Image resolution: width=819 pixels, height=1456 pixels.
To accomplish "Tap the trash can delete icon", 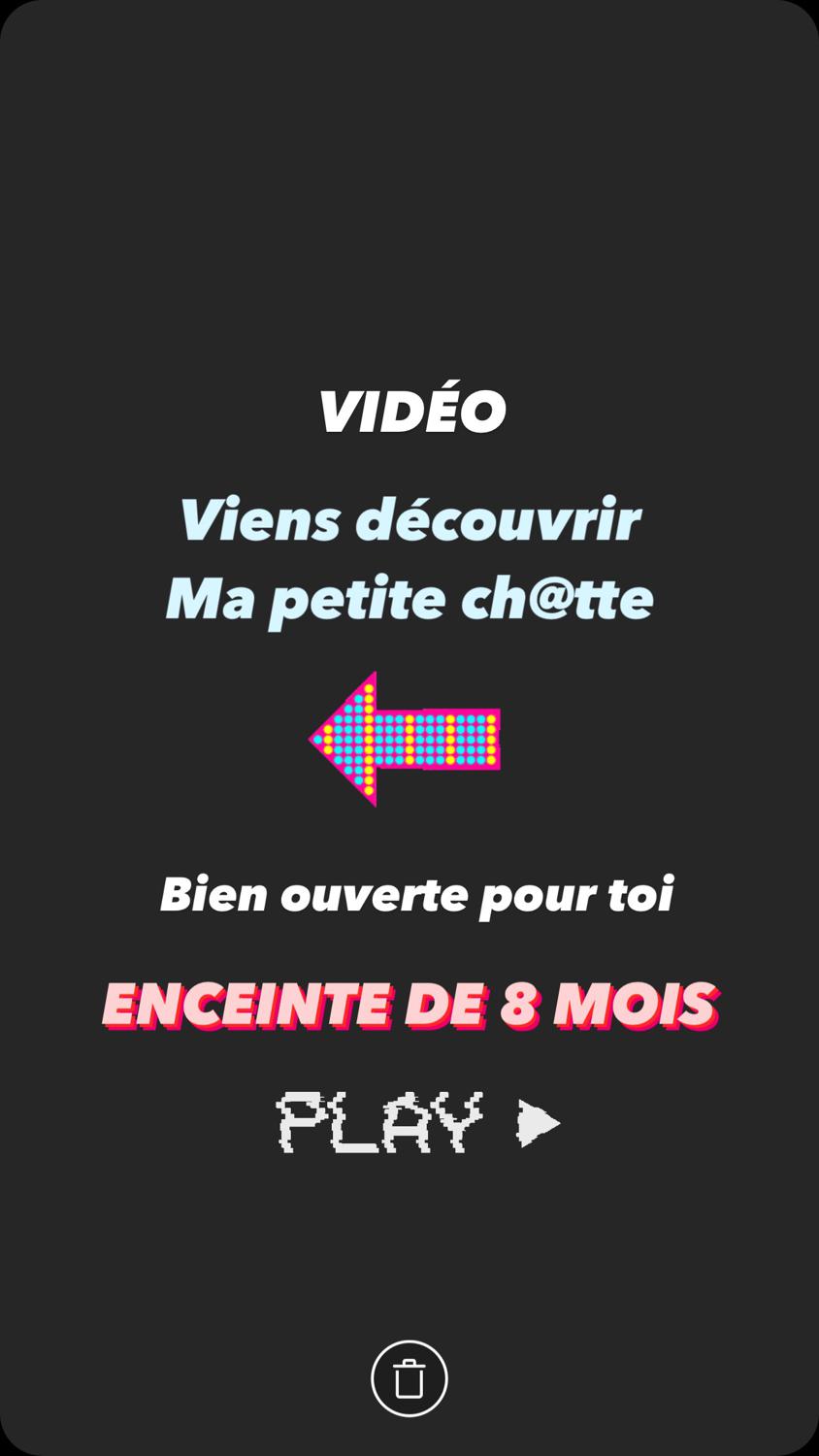I will click(x=409, y=1378).
